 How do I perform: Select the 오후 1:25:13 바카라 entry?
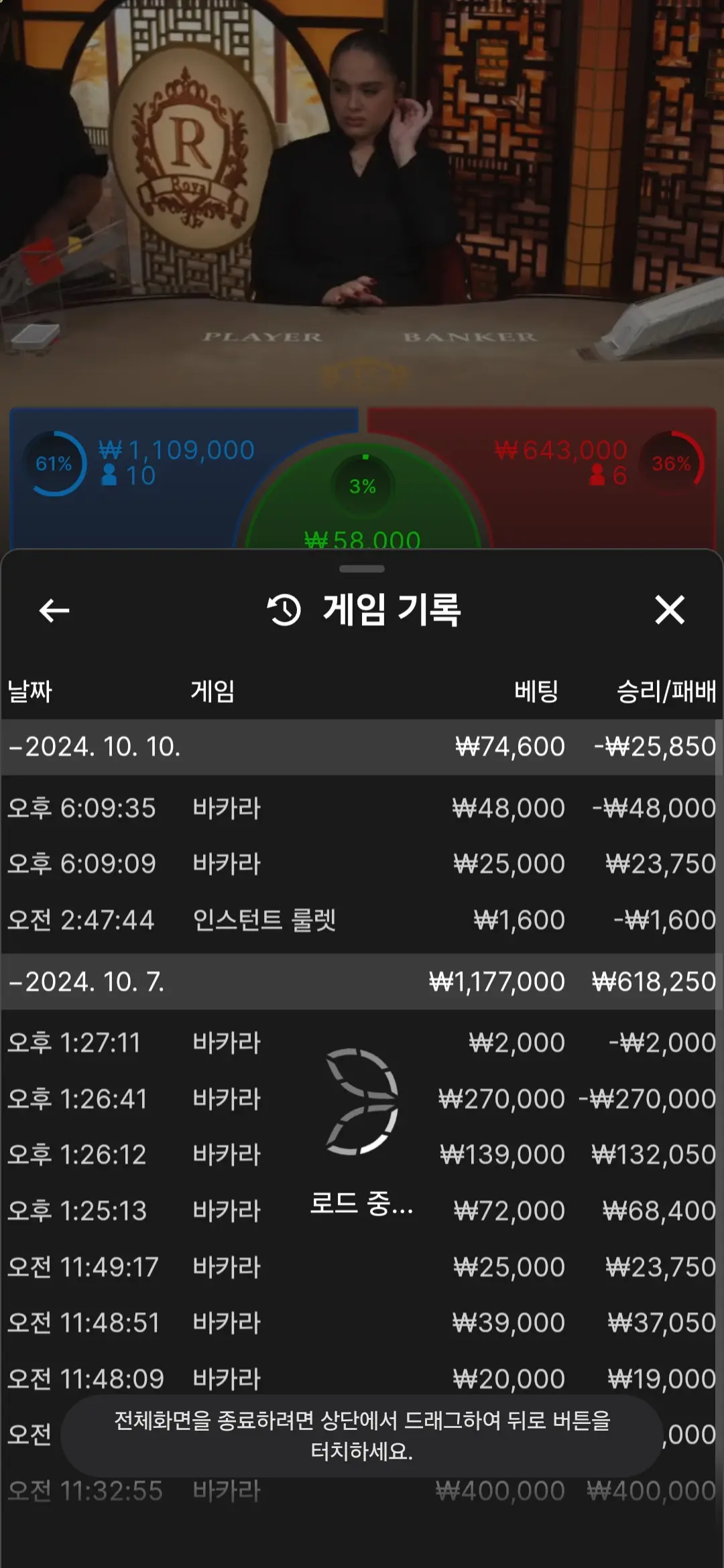click(x=362, y=1211)
